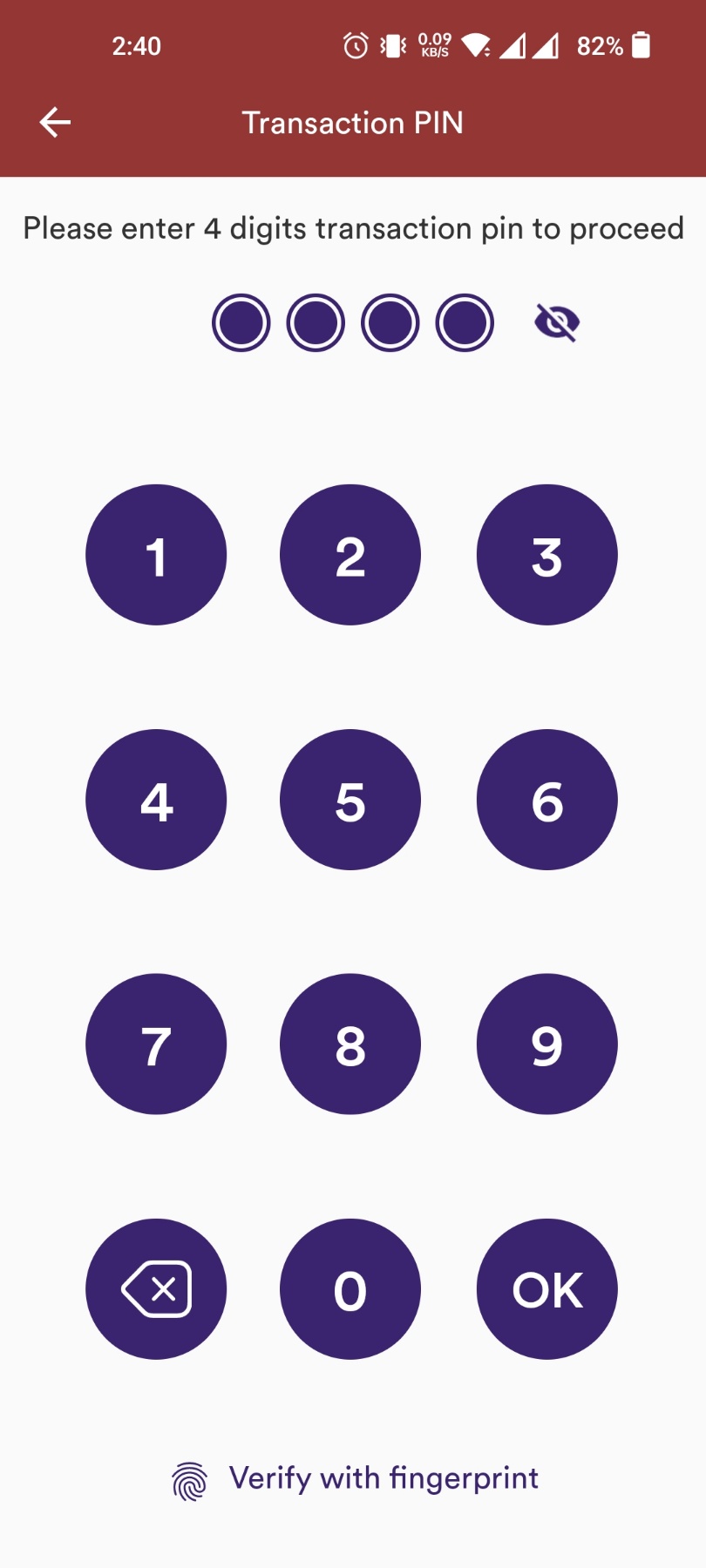Tap the number 2 key
This screenshot has height=1568, width=706.
tap(350, 555)
